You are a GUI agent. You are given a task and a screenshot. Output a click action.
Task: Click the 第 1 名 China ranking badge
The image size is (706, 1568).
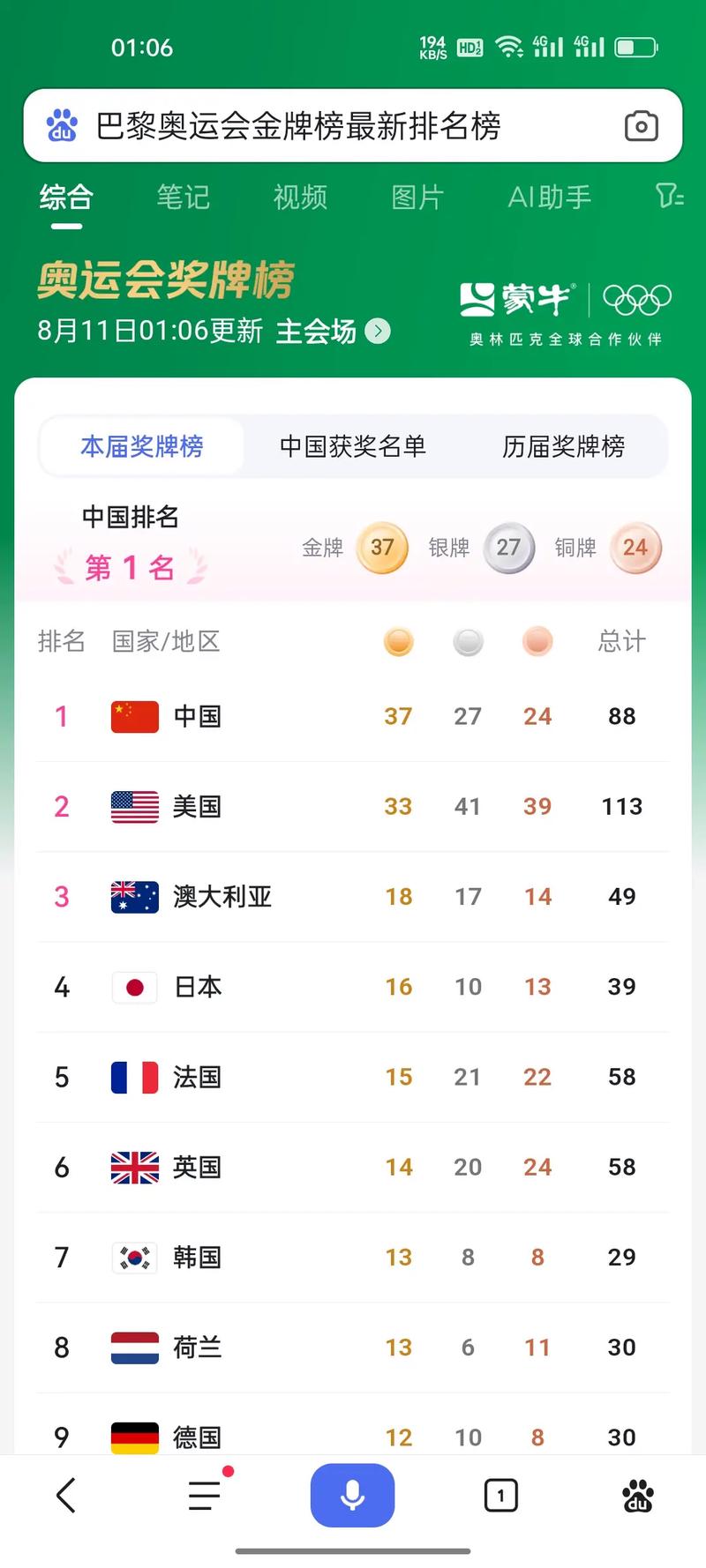click(131, 567)
